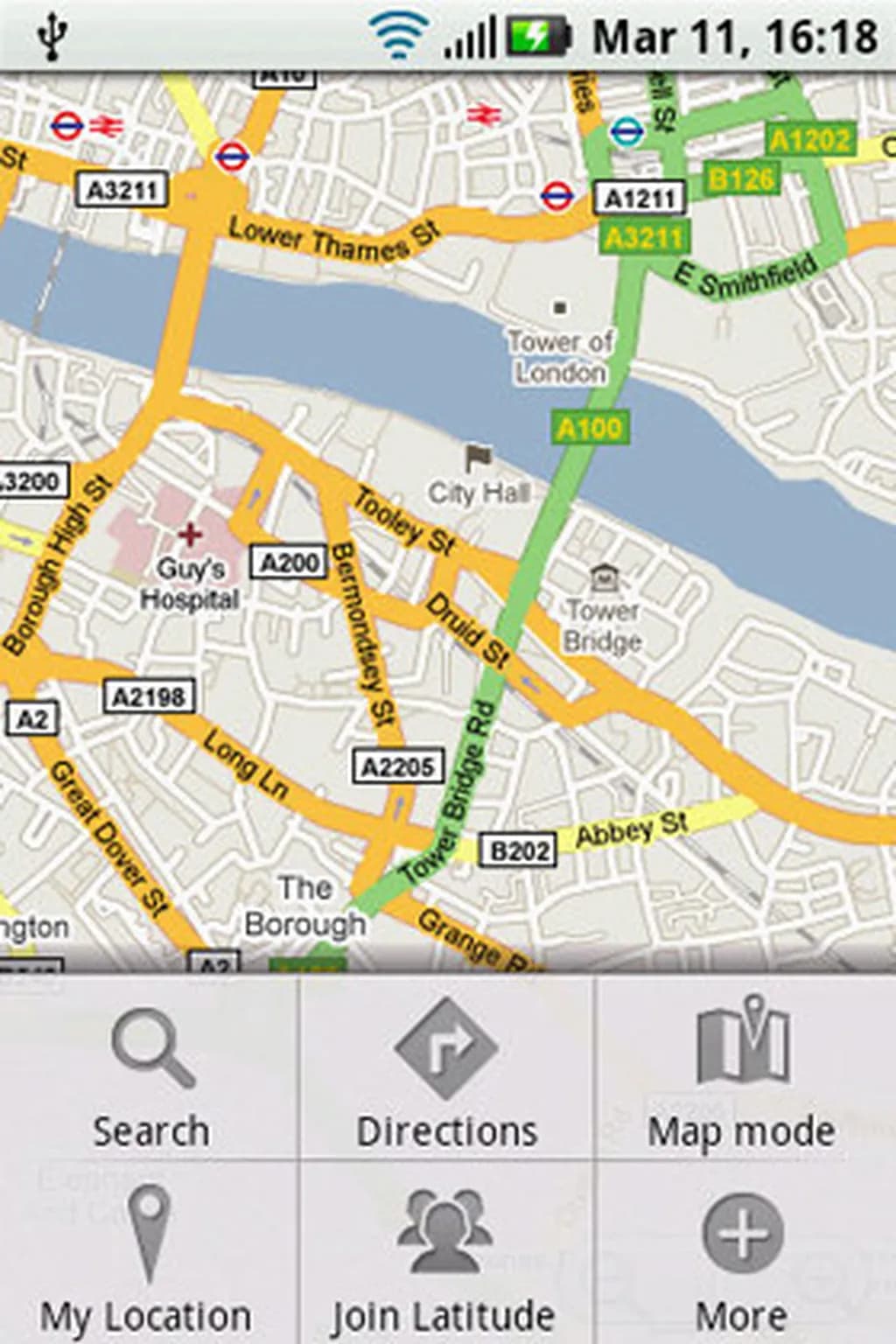Select City Hall on the map
The height and width of the screenshot is (1344, 896).
click(x=478, y=458)
